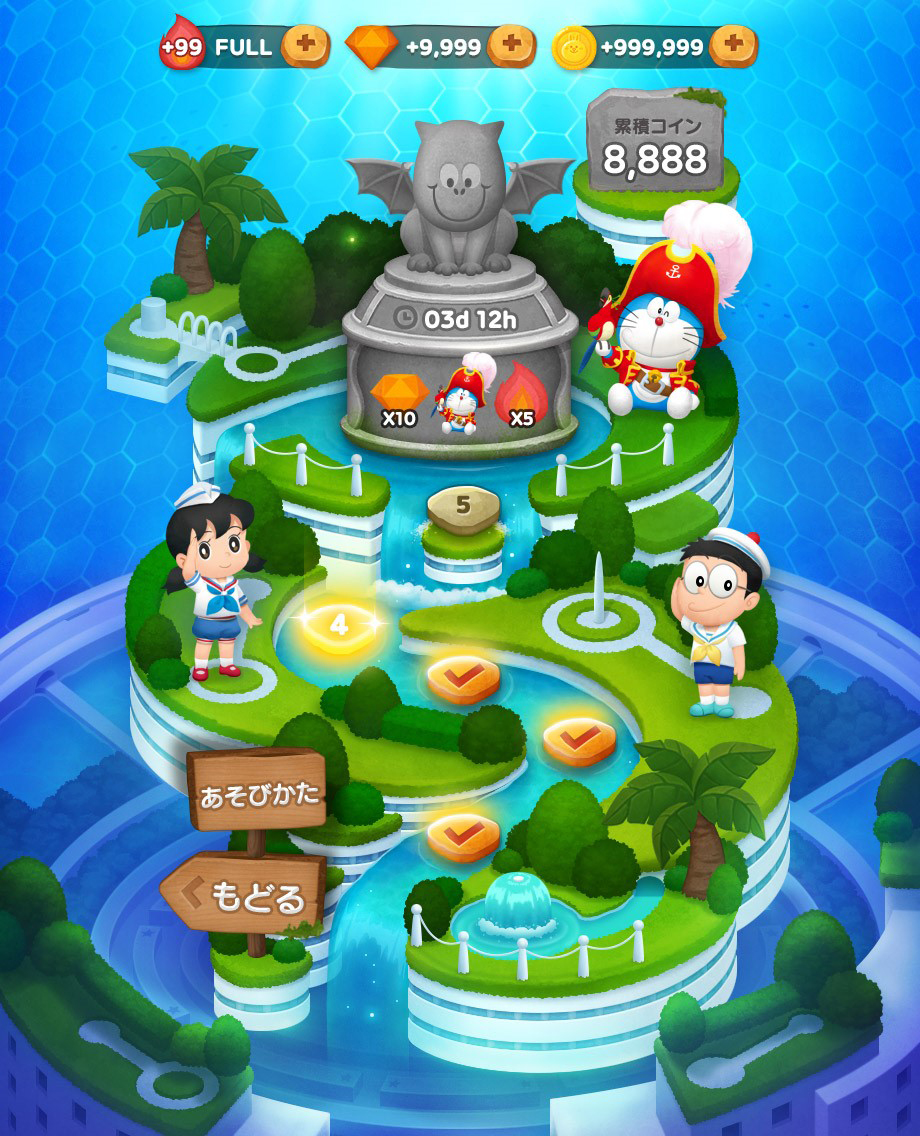Viewport: 920px width, 1136px height.
Task: Go back with the もどる sign
Action: [247, 893]
